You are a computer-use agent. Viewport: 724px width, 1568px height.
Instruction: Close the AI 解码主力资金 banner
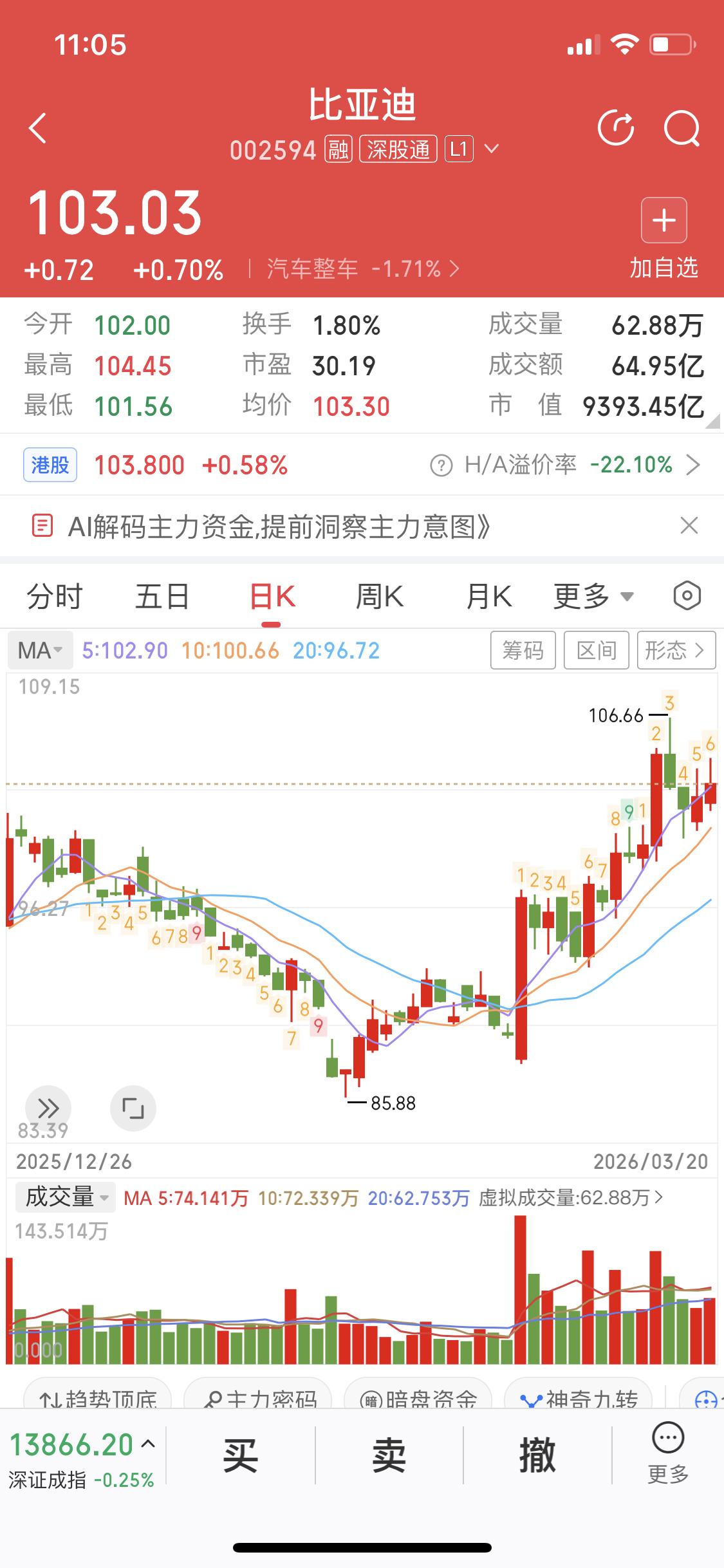click(x=689, y=525)
